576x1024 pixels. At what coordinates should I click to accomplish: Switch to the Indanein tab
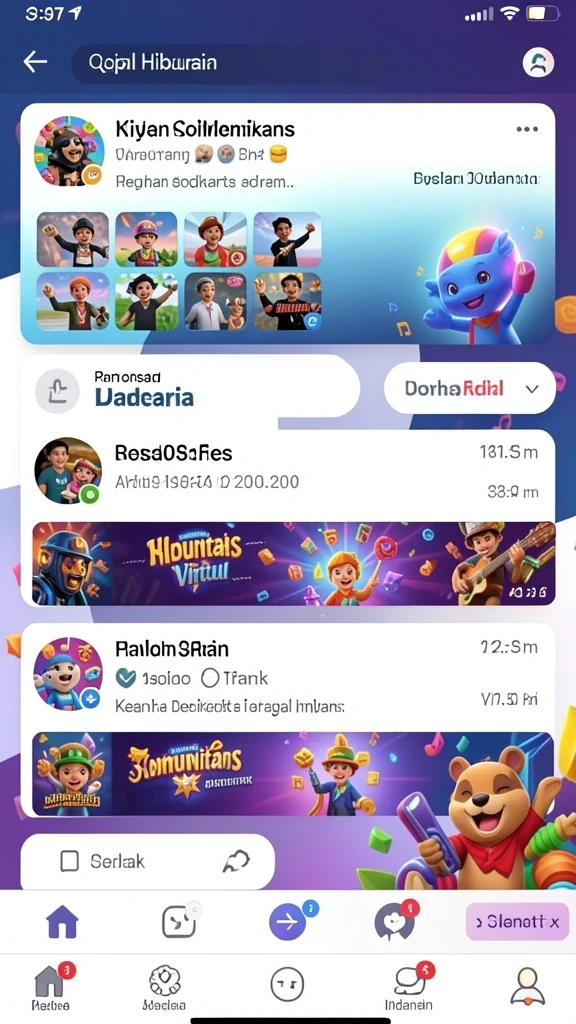pyautogui.click(x=408, y=987)
